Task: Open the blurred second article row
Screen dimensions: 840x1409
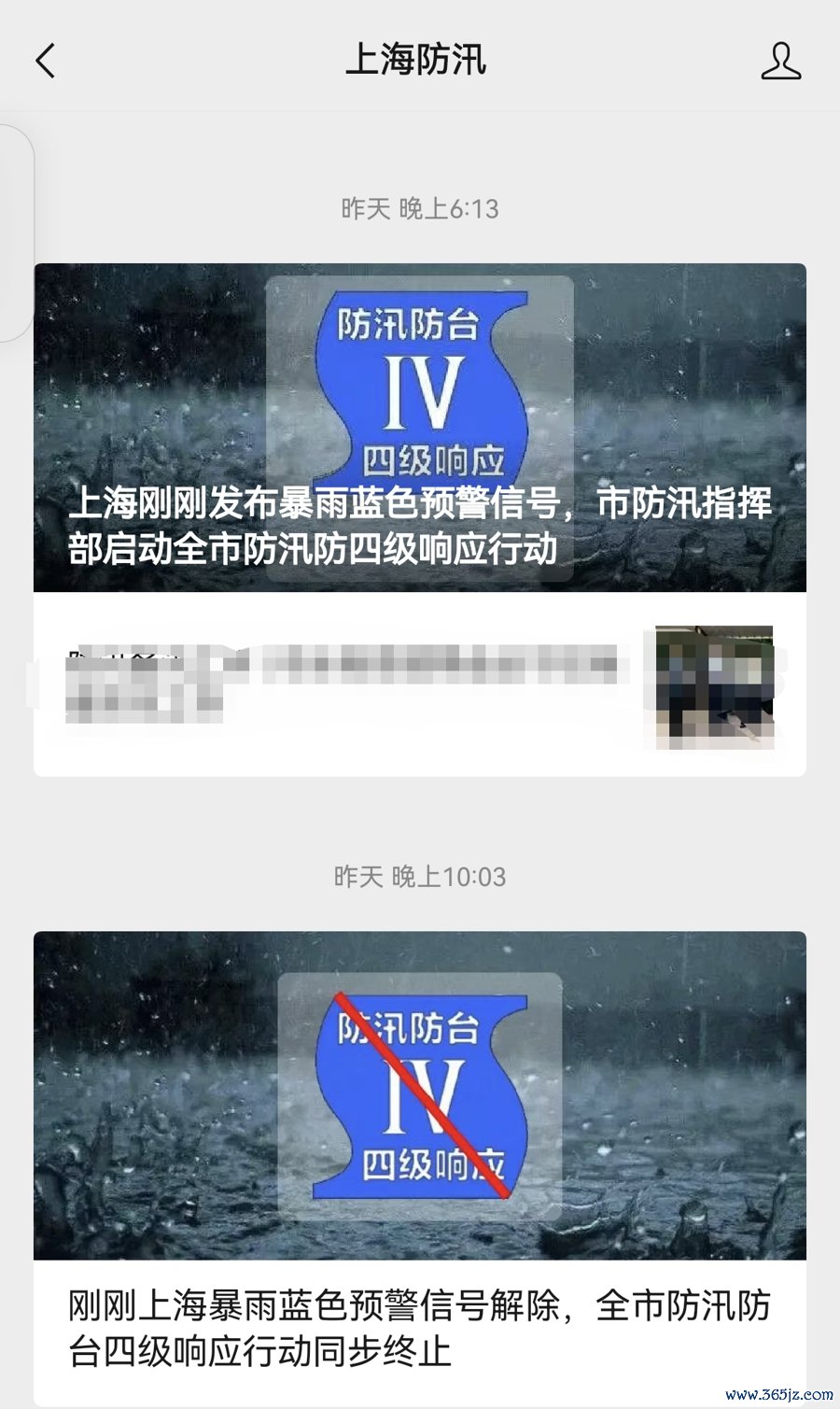Action: click(x=420, y=684)
